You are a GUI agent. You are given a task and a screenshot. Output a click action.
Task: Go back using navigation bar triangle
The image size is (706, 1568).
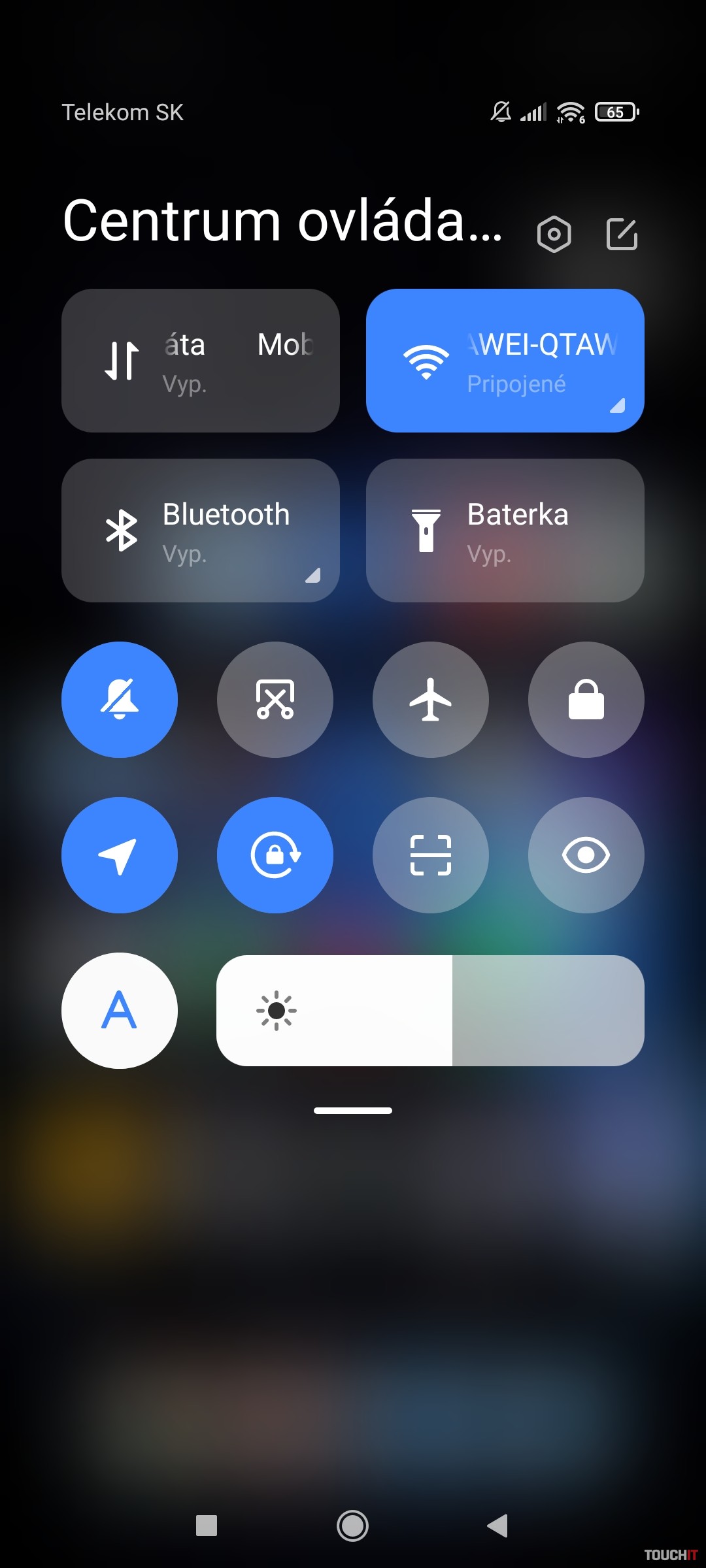tap(497, 1526)
